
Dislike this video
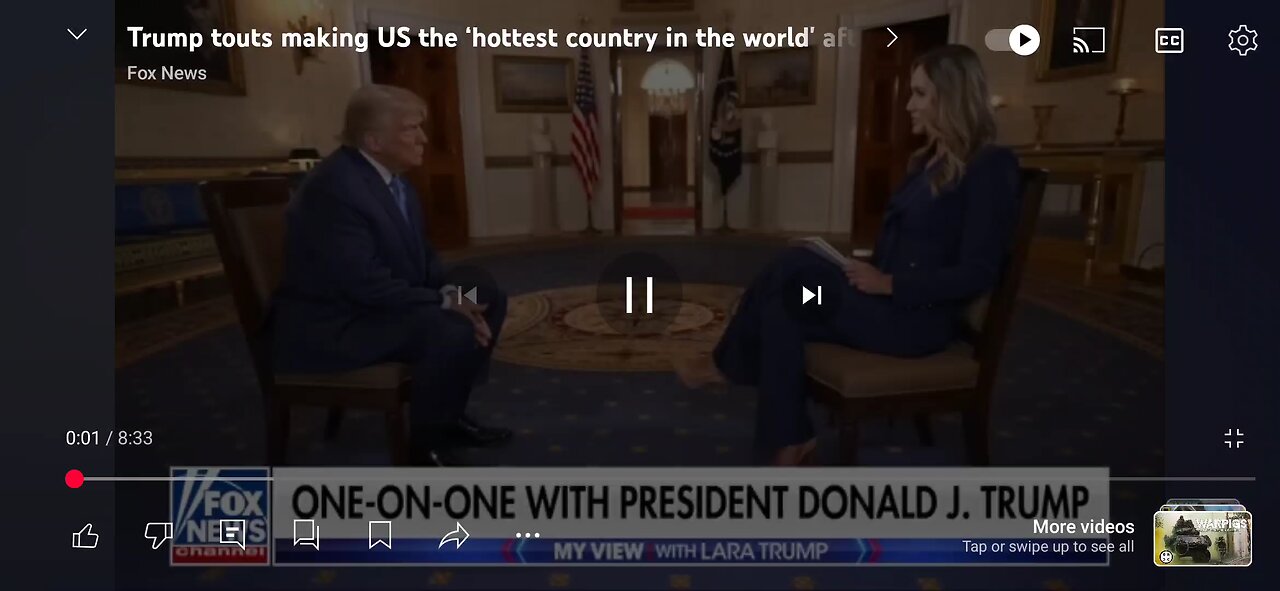point(159,537)
